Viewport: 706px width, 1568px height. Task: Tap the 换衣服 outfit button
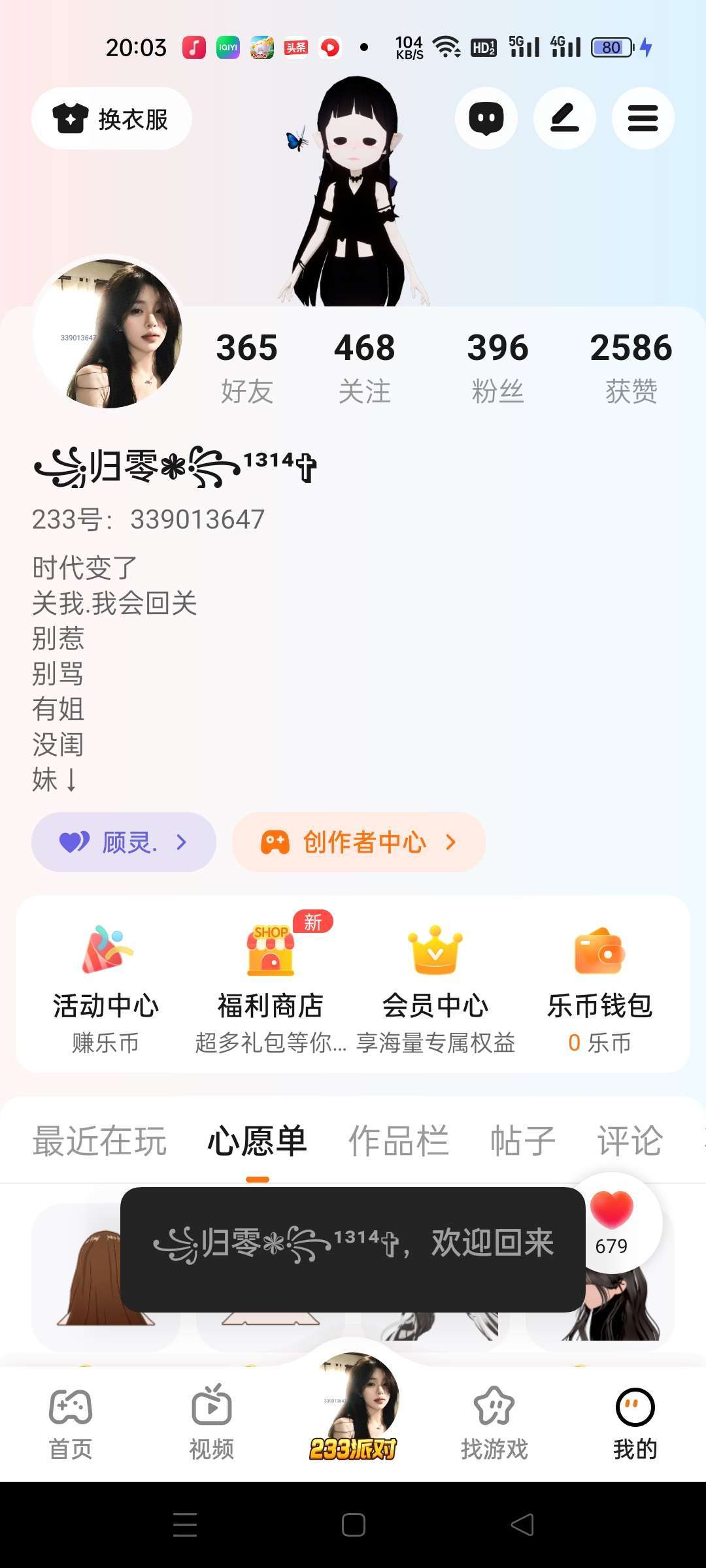pos(111,119)
